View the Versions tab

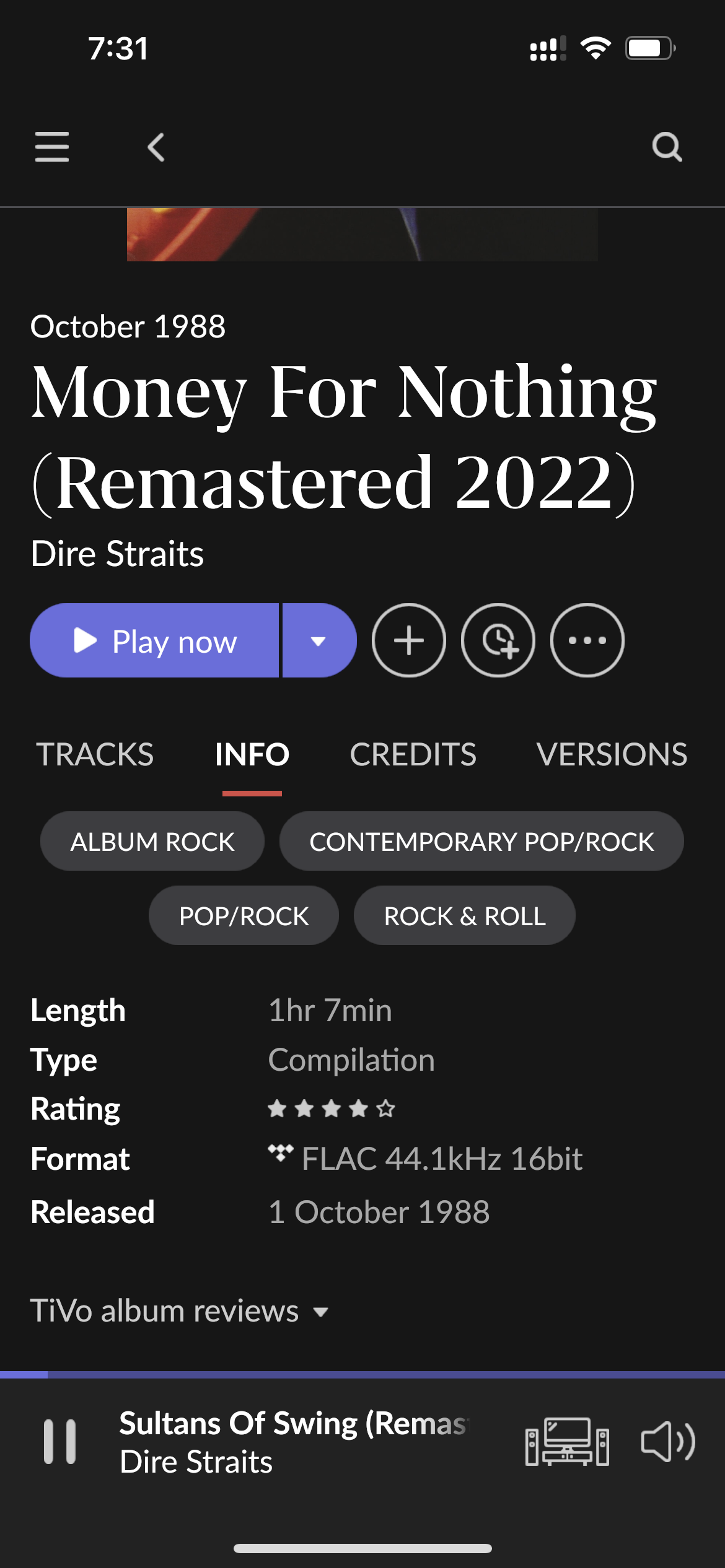coord(612,754)
